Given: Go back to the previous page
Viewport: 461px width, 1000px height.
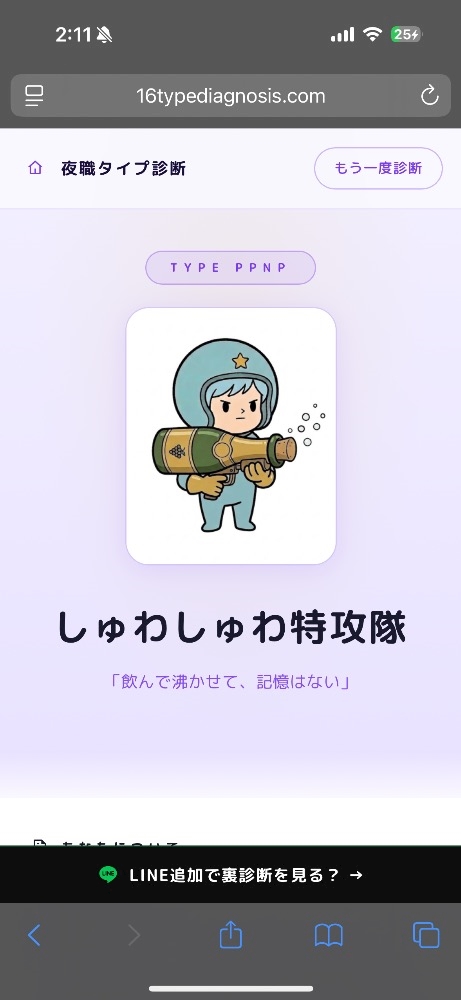Looking at the screenshot, I should tap(34, 935).
